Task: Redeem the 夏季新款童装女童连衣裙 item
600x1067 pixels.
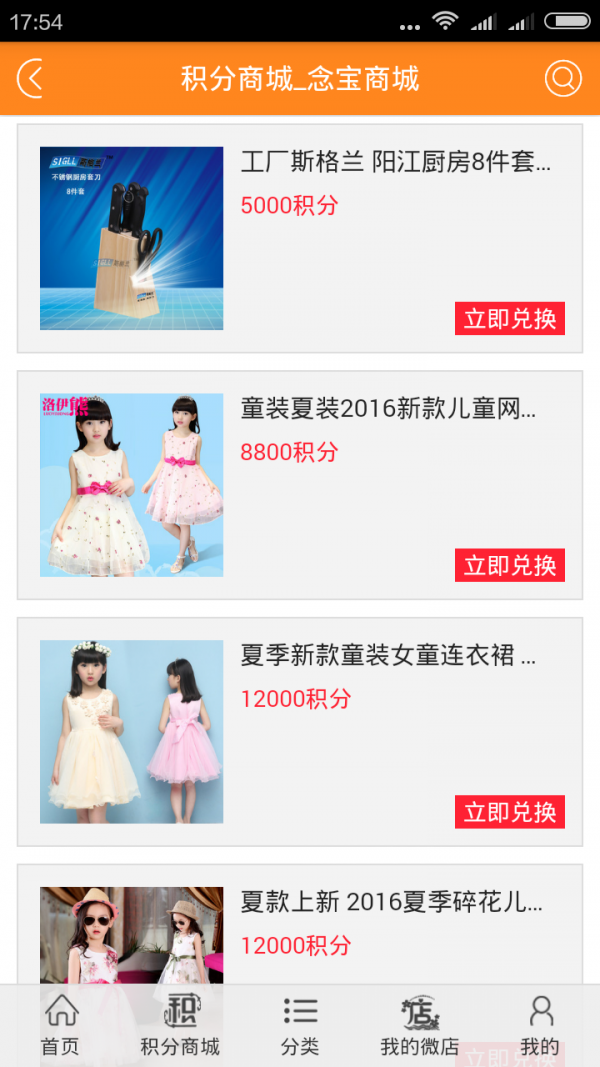Action: click(x=510, y=812)
